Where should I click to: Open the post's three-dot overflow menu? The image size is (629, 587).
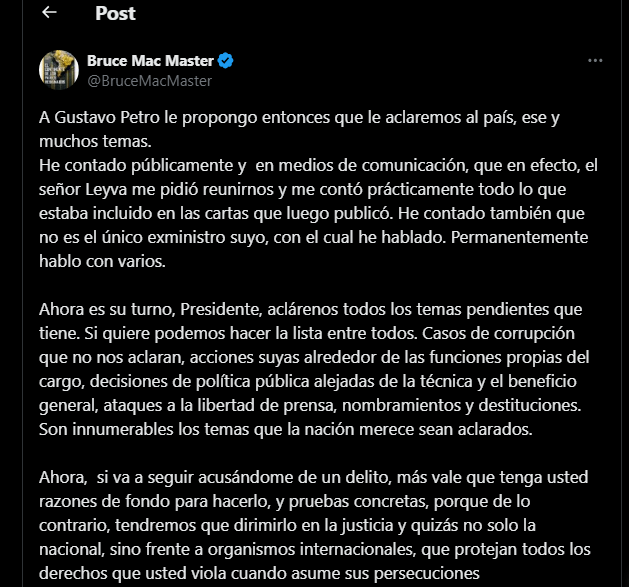[x=595, y=61]
